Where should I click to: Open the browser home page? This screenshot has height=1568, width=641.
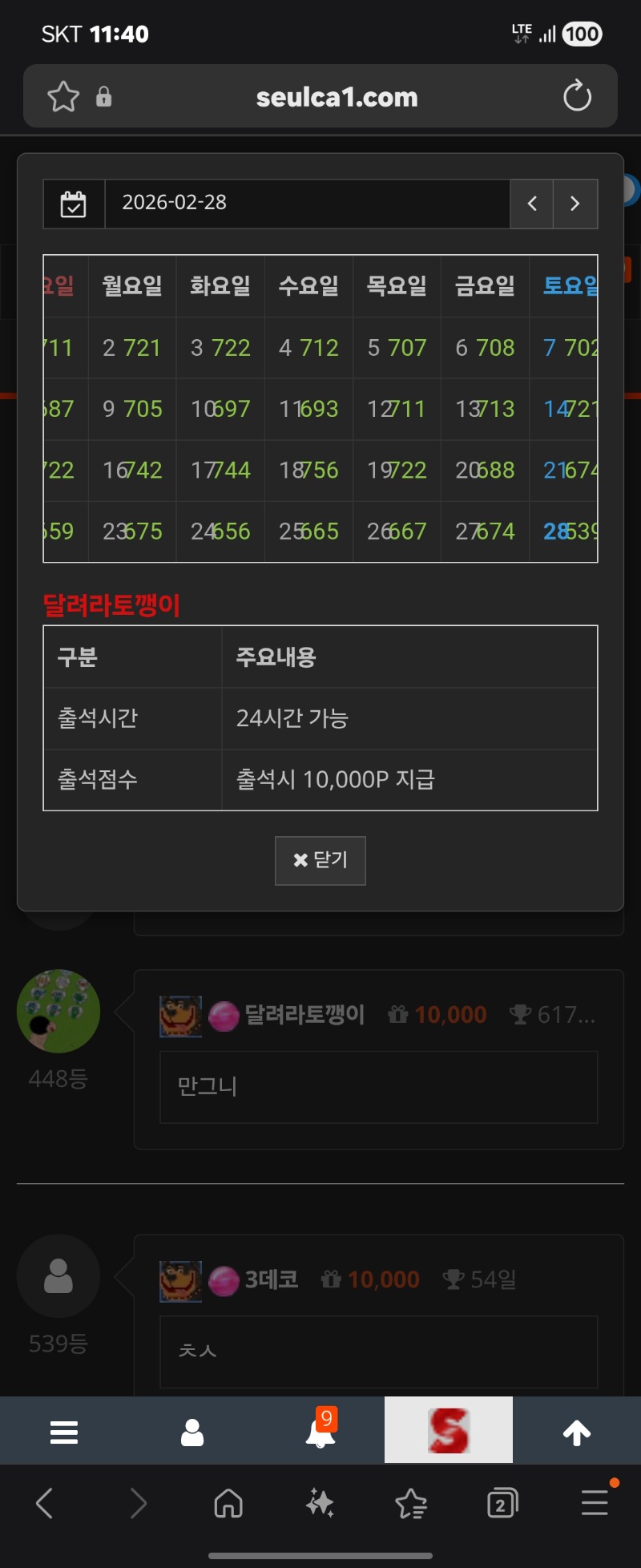(228, 1503)
